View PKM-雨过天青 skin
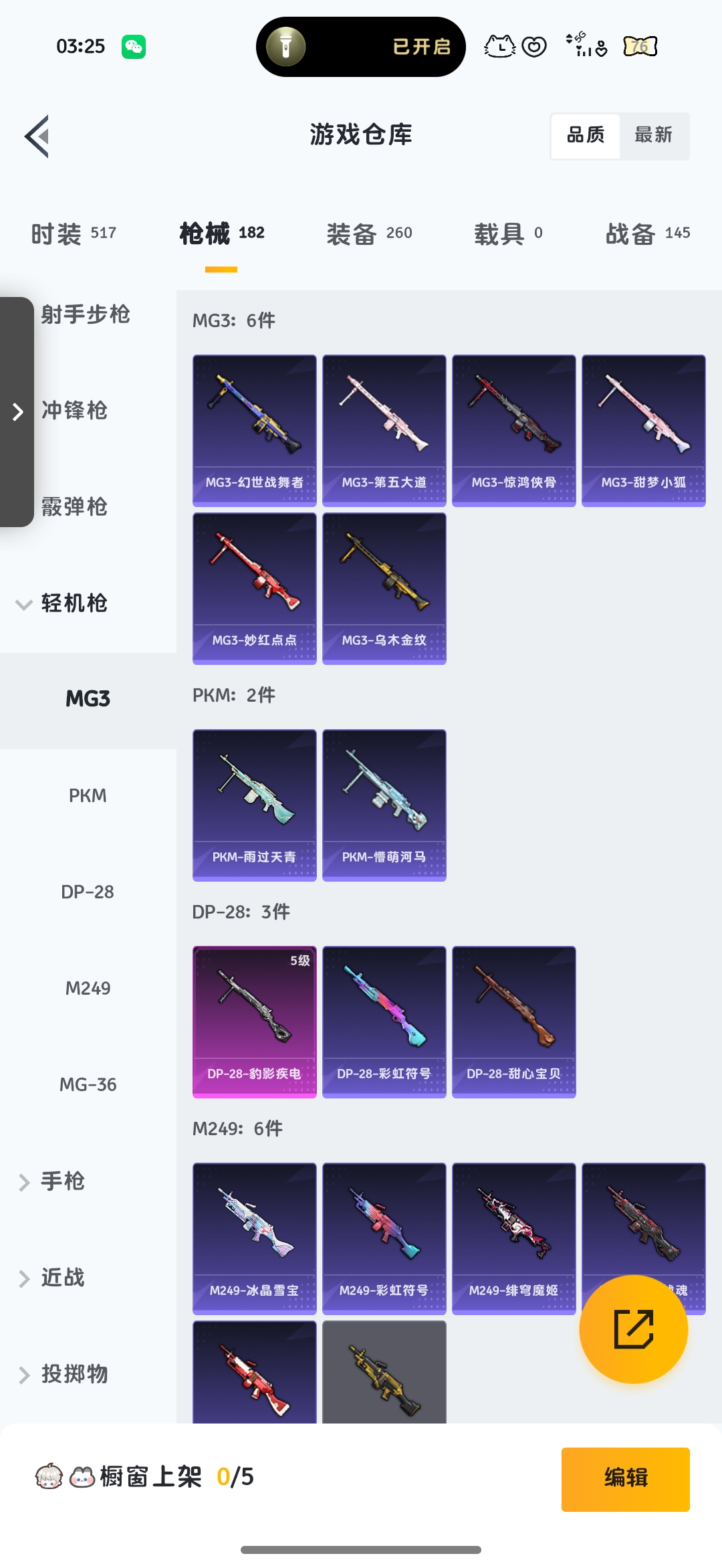The image size is (722, 1568). 255,805
